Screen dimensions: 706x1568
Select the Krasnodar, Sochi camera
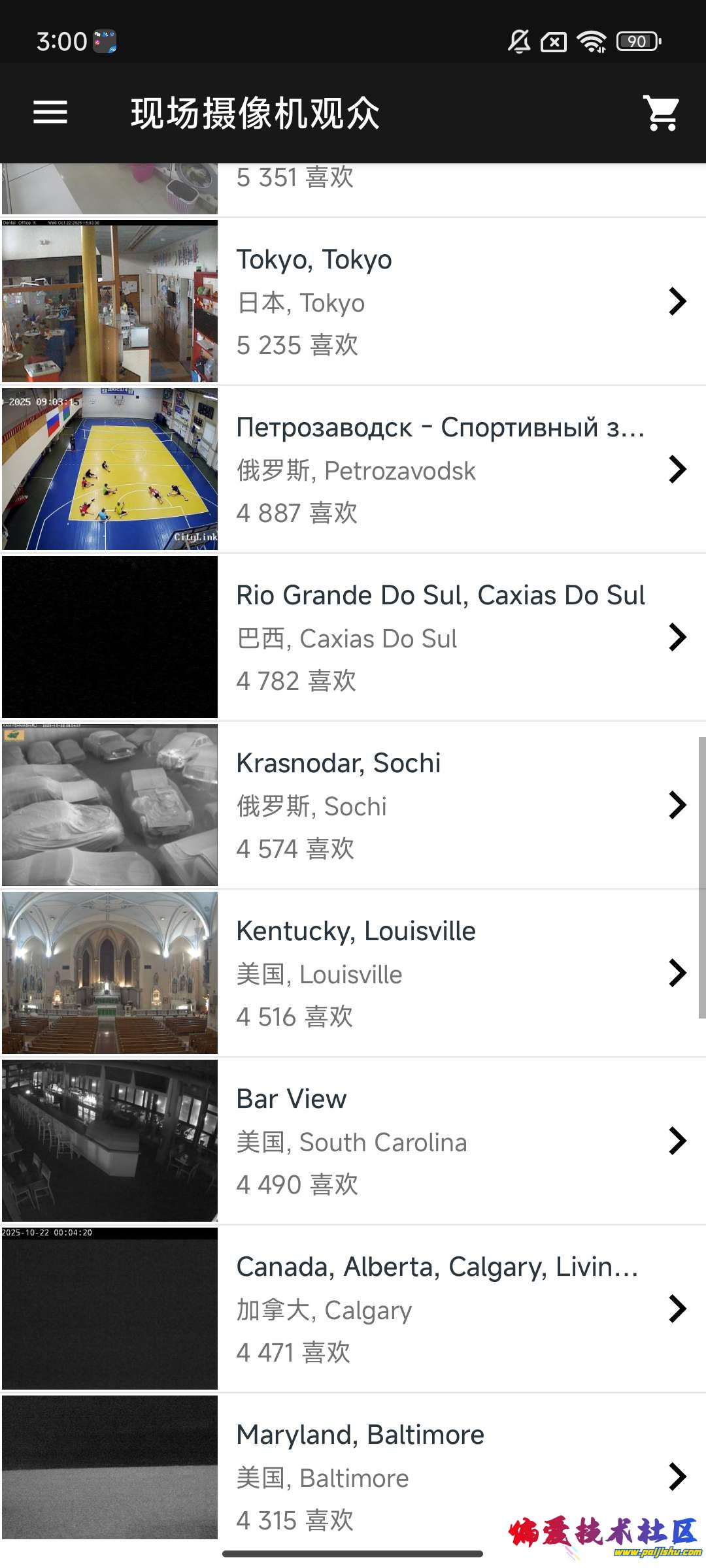pos(353,806)
